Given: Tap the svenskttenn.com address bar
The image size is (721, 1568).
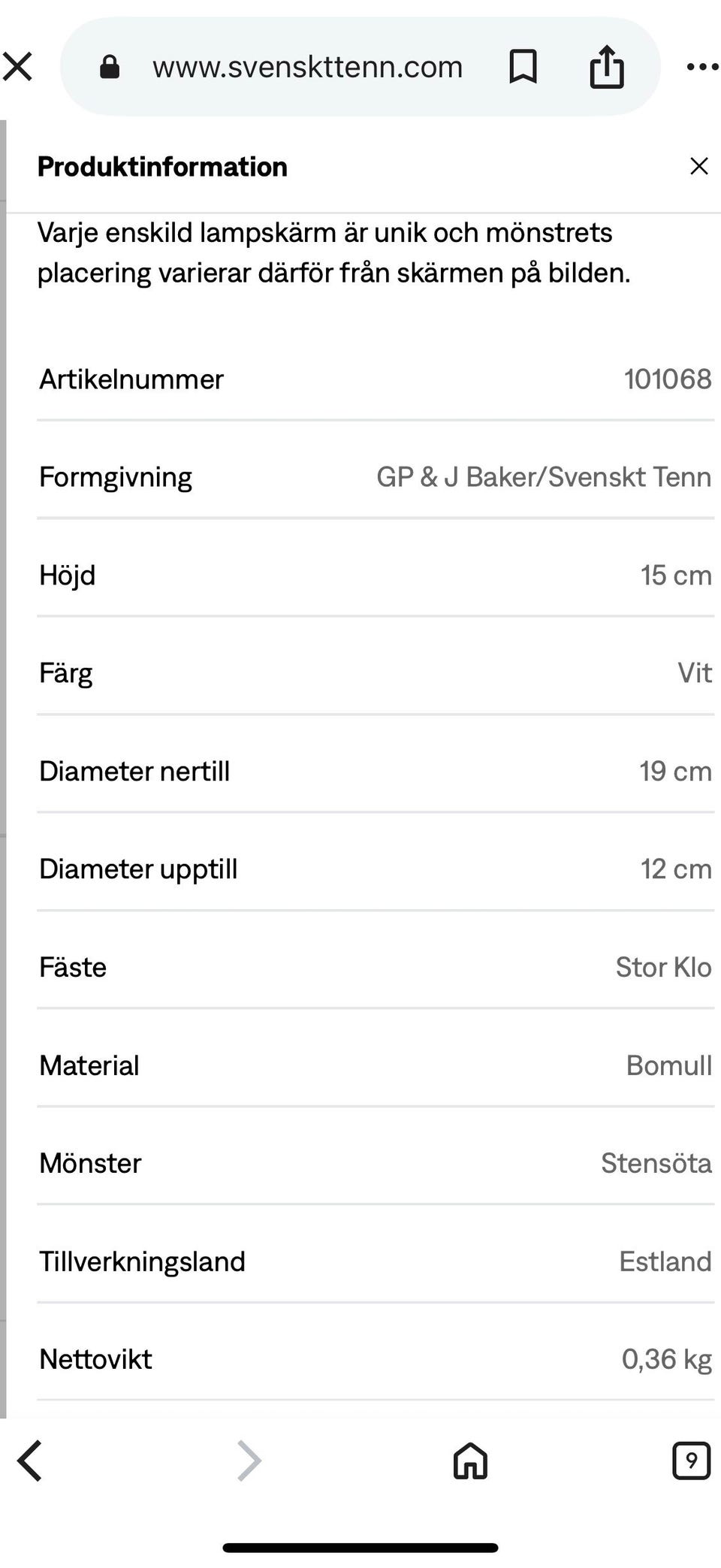Looking at the screenshot, I should [306, 68].
